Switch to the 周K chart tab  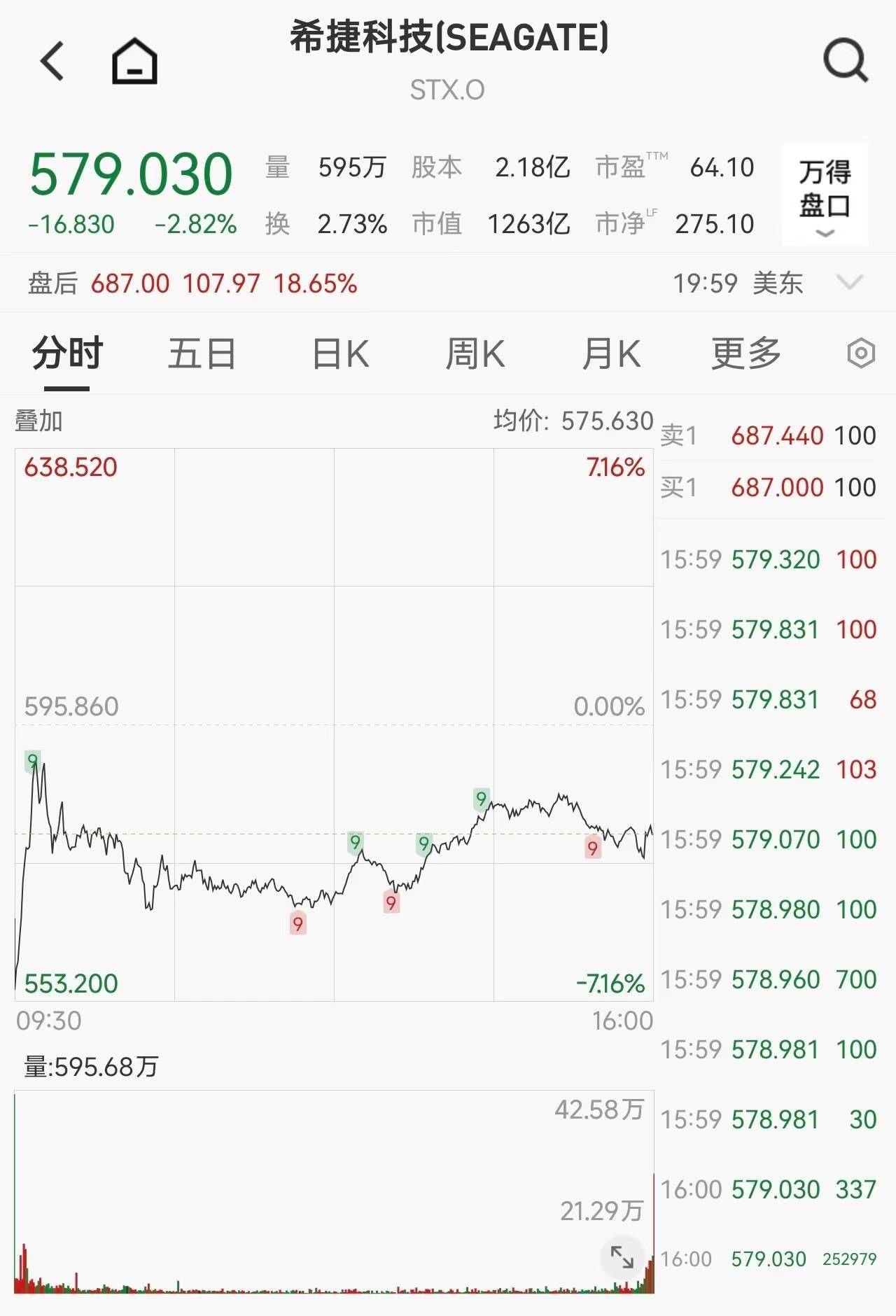point(475,353)
